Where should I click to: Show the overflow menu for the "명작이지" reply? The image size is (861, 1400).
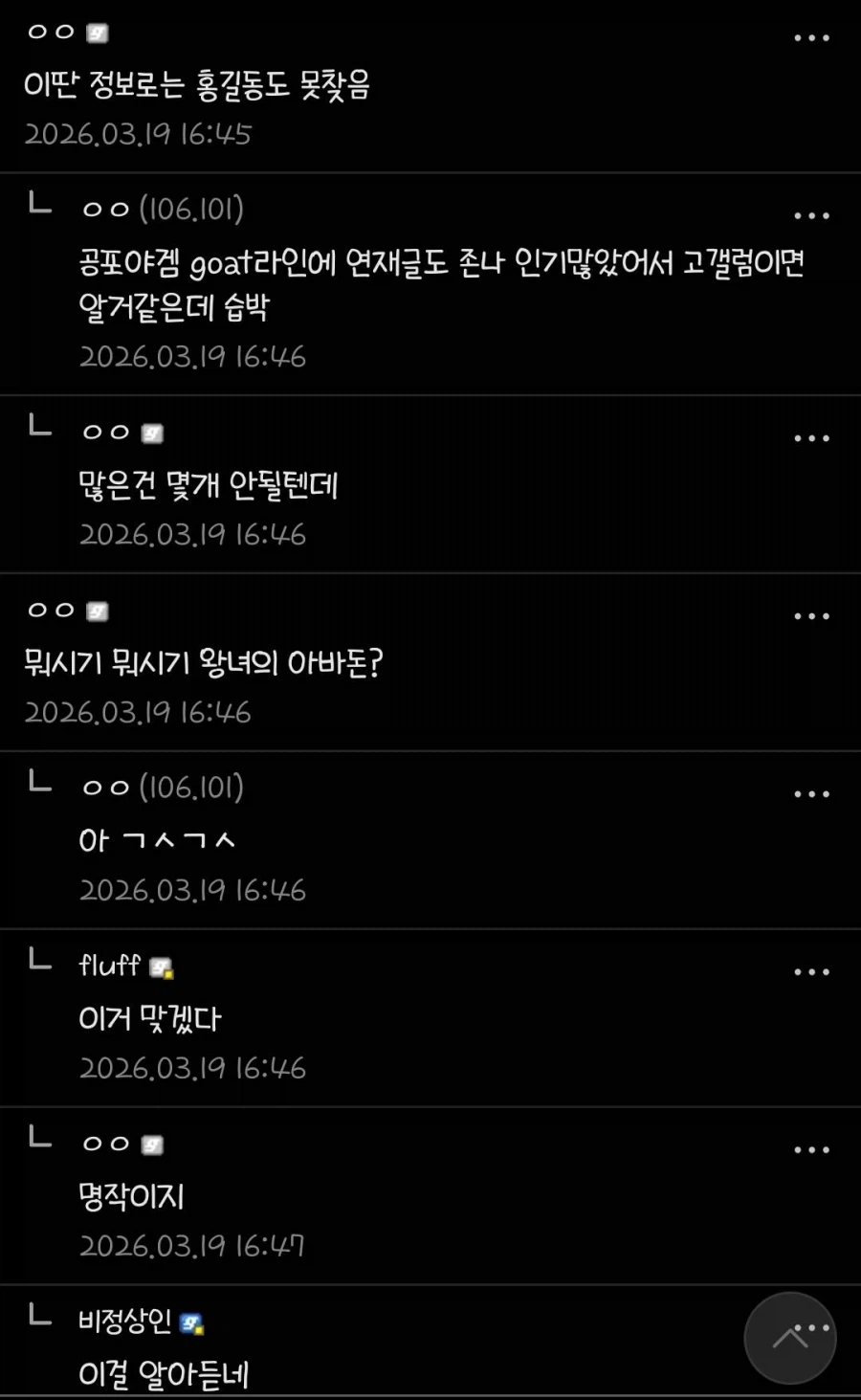(811, 1150)
